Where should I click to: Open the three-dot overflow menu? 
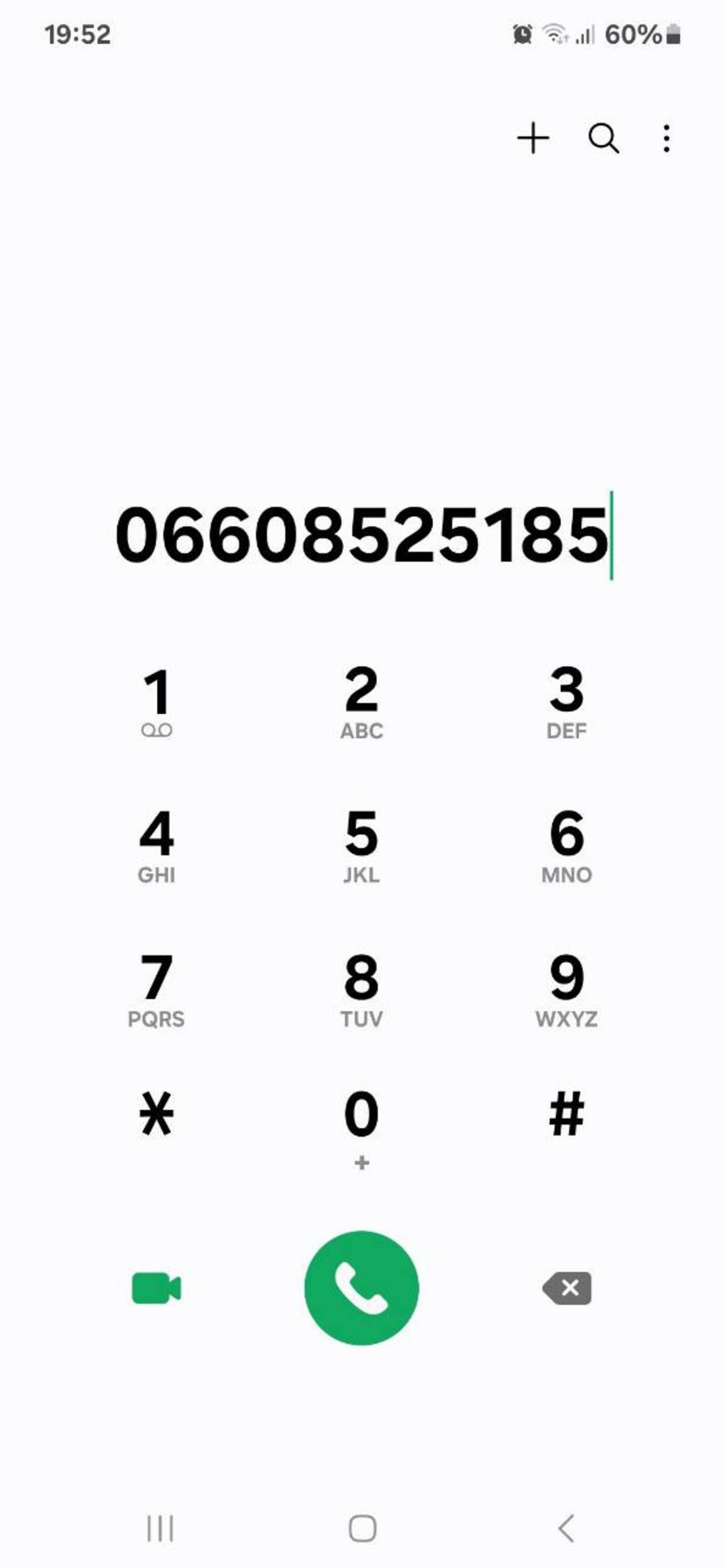[x=666, y=138]
